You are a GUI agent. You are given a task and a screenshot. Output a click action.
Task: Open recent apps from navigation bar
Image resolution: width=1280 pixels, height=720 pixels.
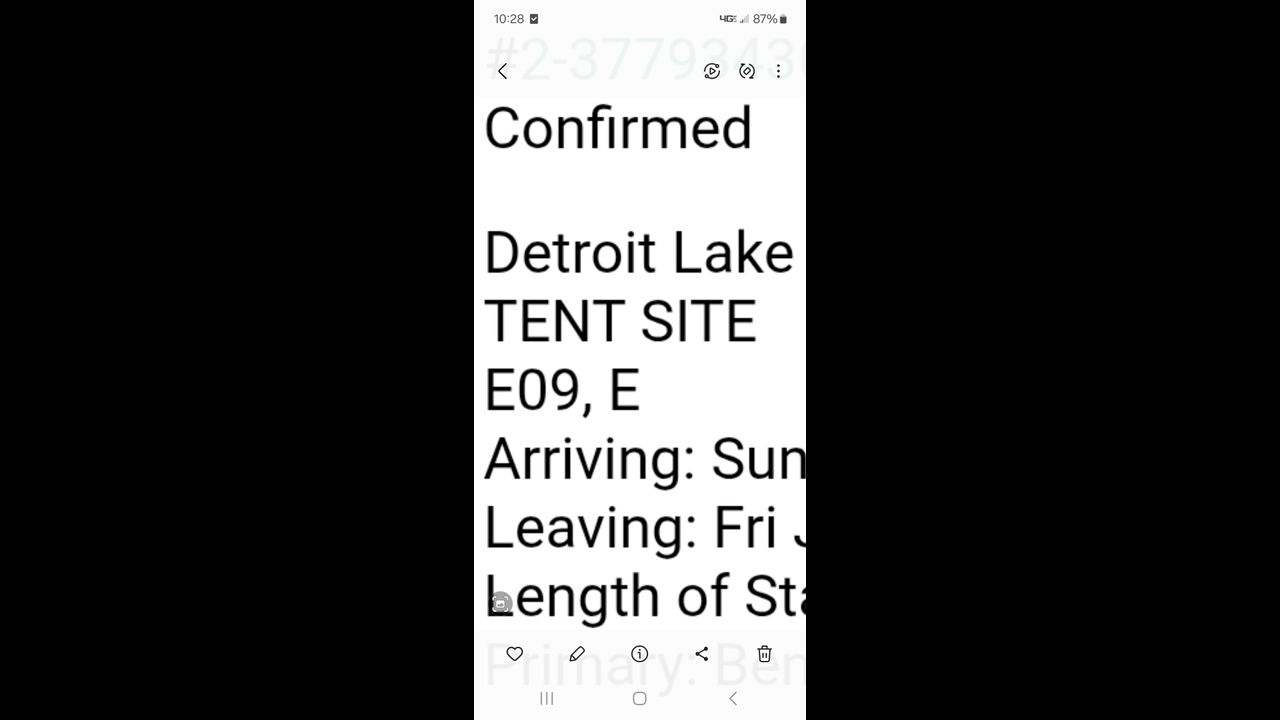pyautogui.click(x=547, y=699)
